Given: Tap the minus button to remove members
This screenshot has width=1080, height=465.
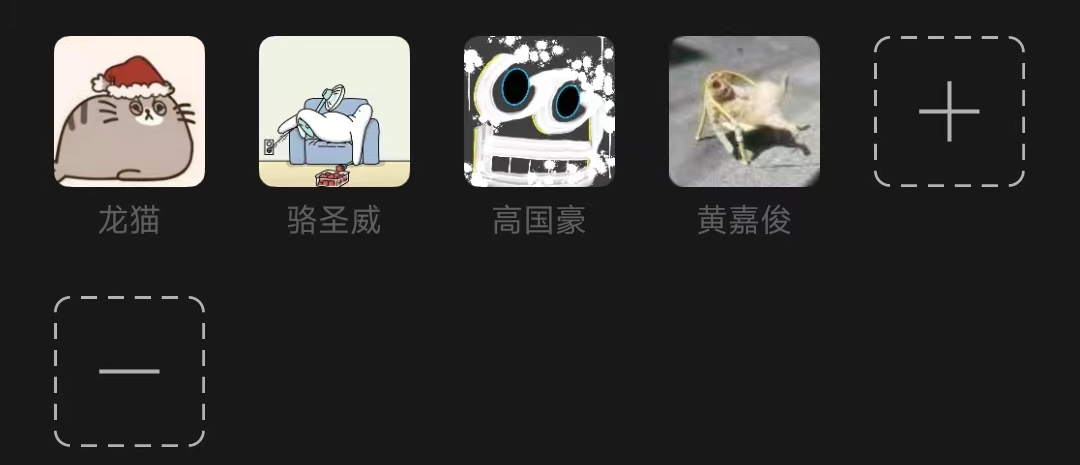Looking at the screenshot, I should coord(129,371).
